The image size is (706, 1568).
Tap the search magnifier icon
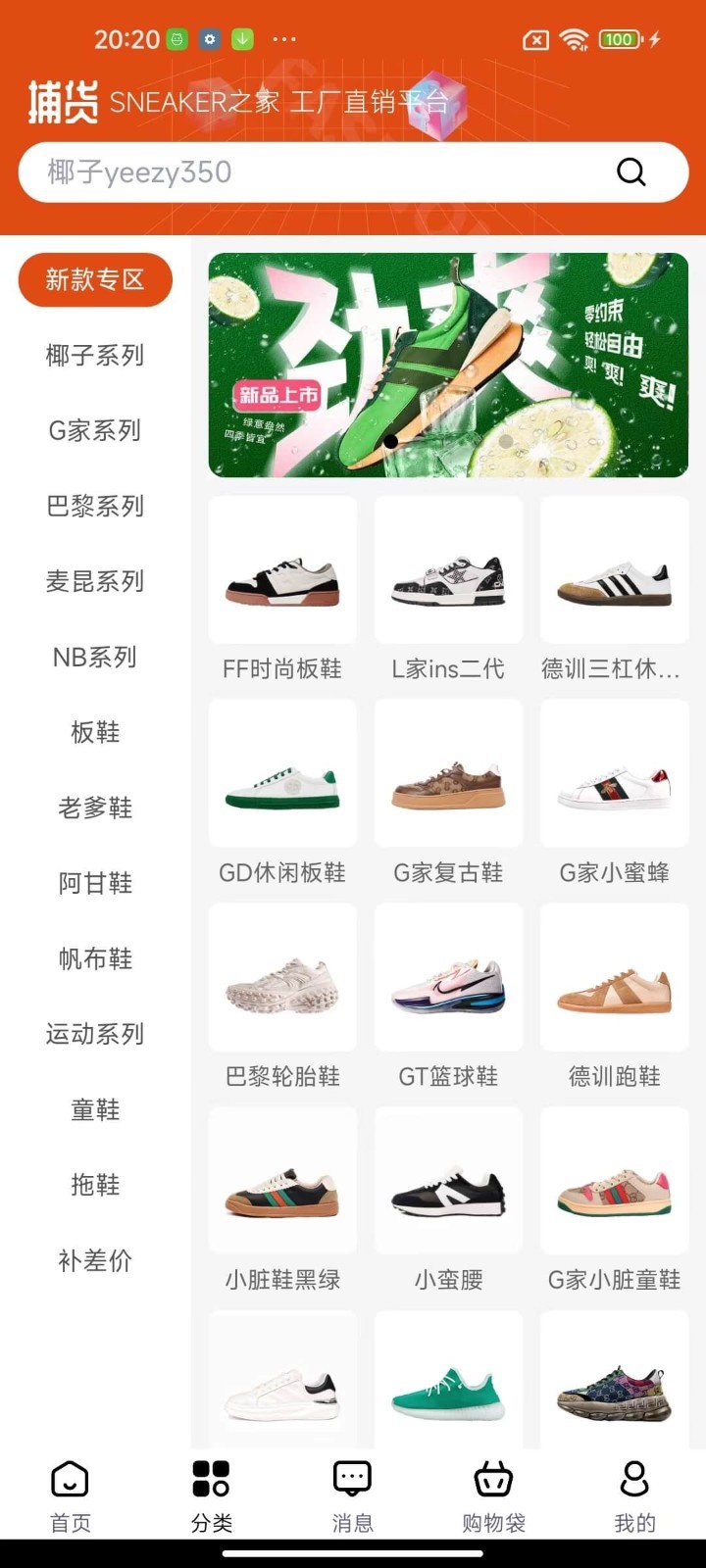pos(631,172)
